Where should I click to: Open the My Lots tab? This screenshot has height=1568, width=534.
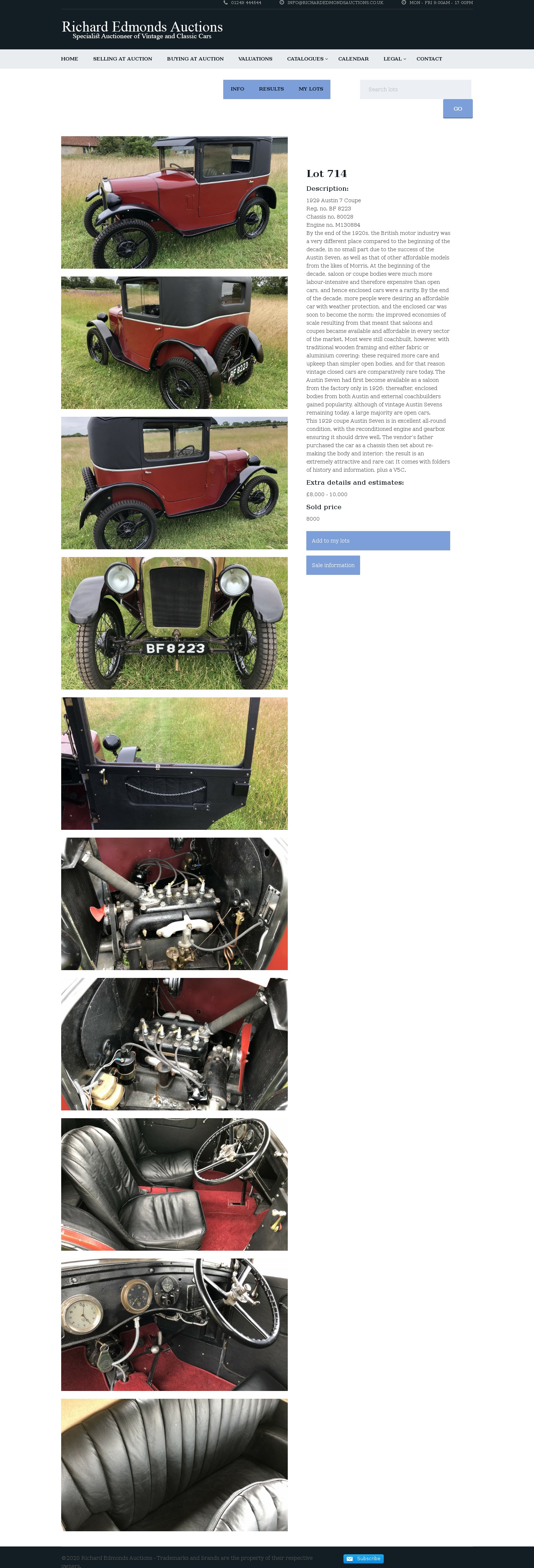[x=311, y=89]
